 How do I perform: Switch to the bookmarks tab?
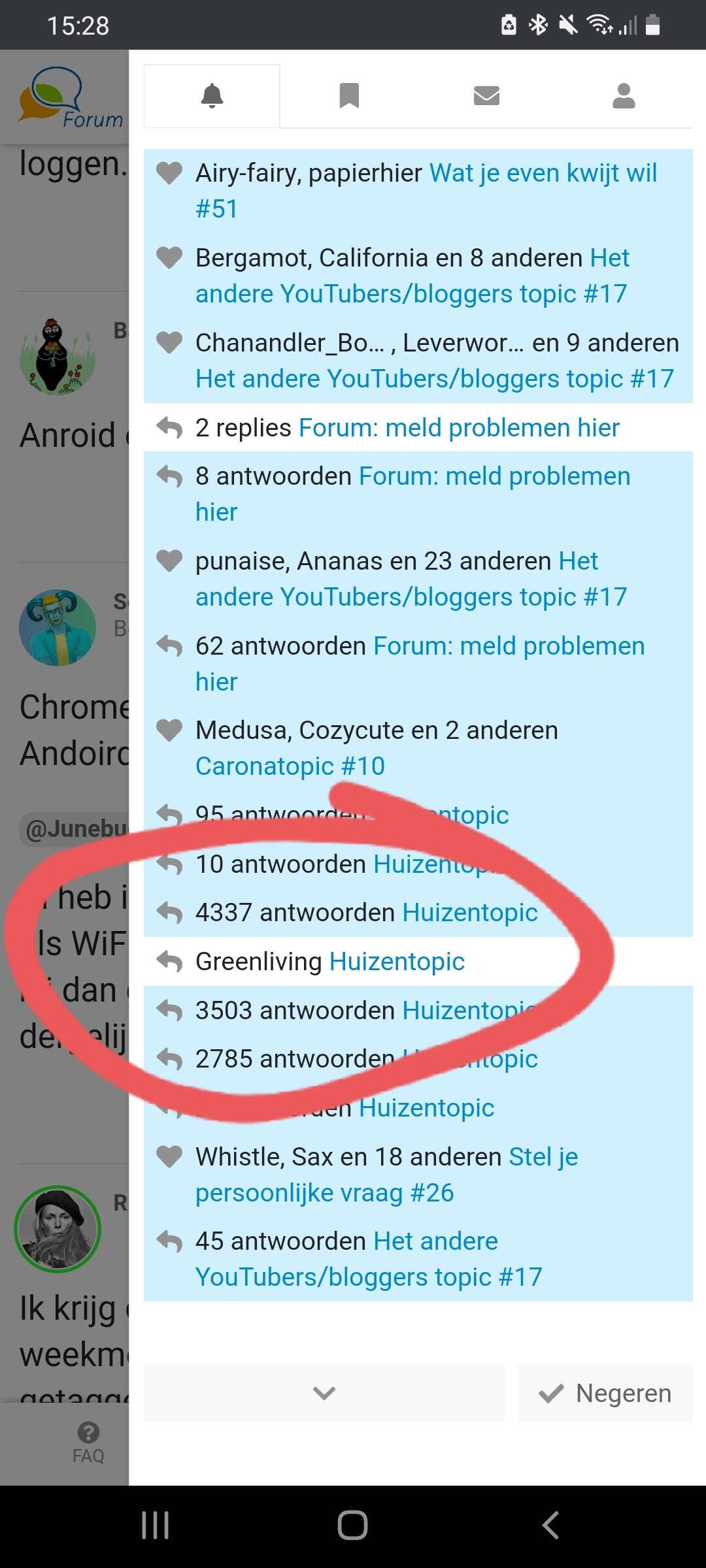click(349, 96)
